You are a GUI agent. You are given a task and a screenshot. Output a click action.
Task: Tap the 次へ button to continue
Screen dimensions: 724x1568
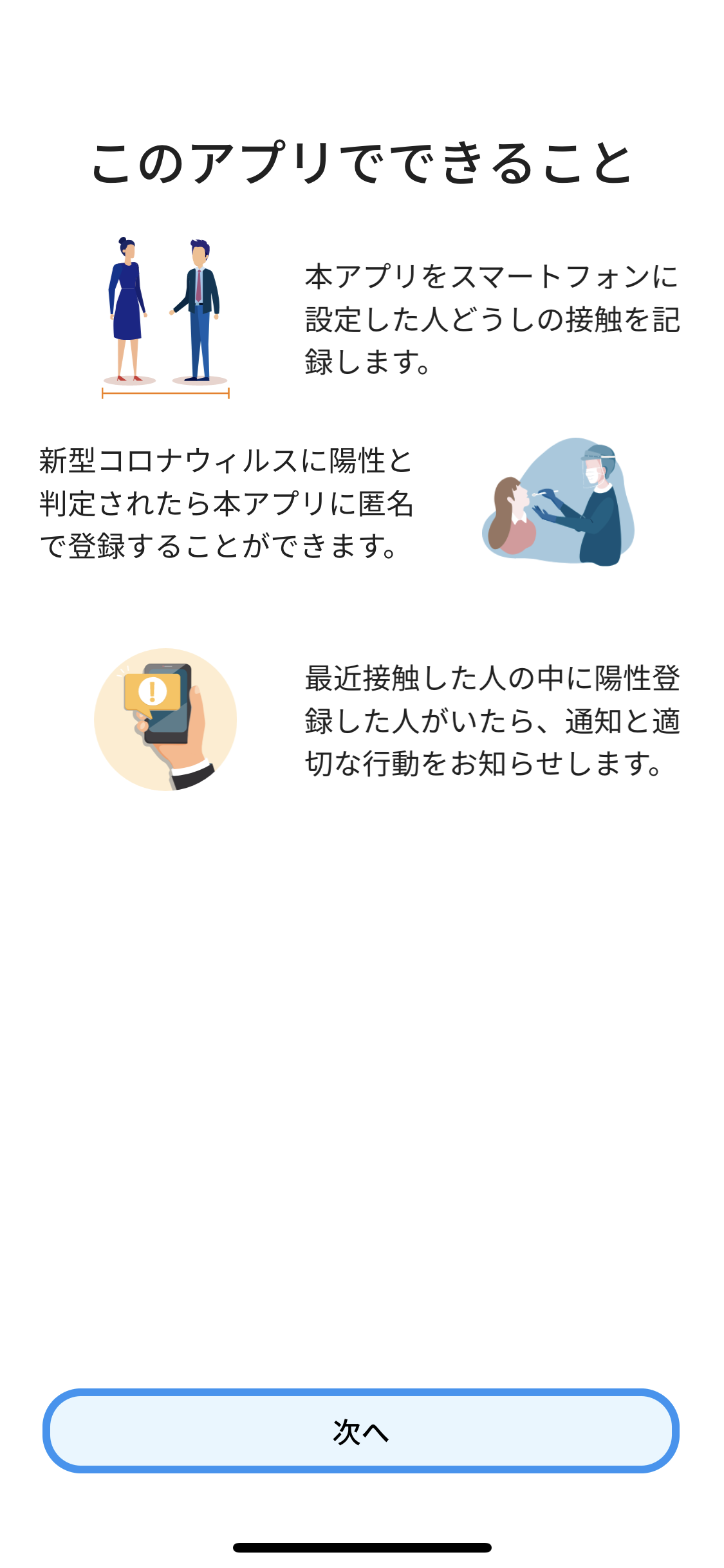click(361, 1432)
